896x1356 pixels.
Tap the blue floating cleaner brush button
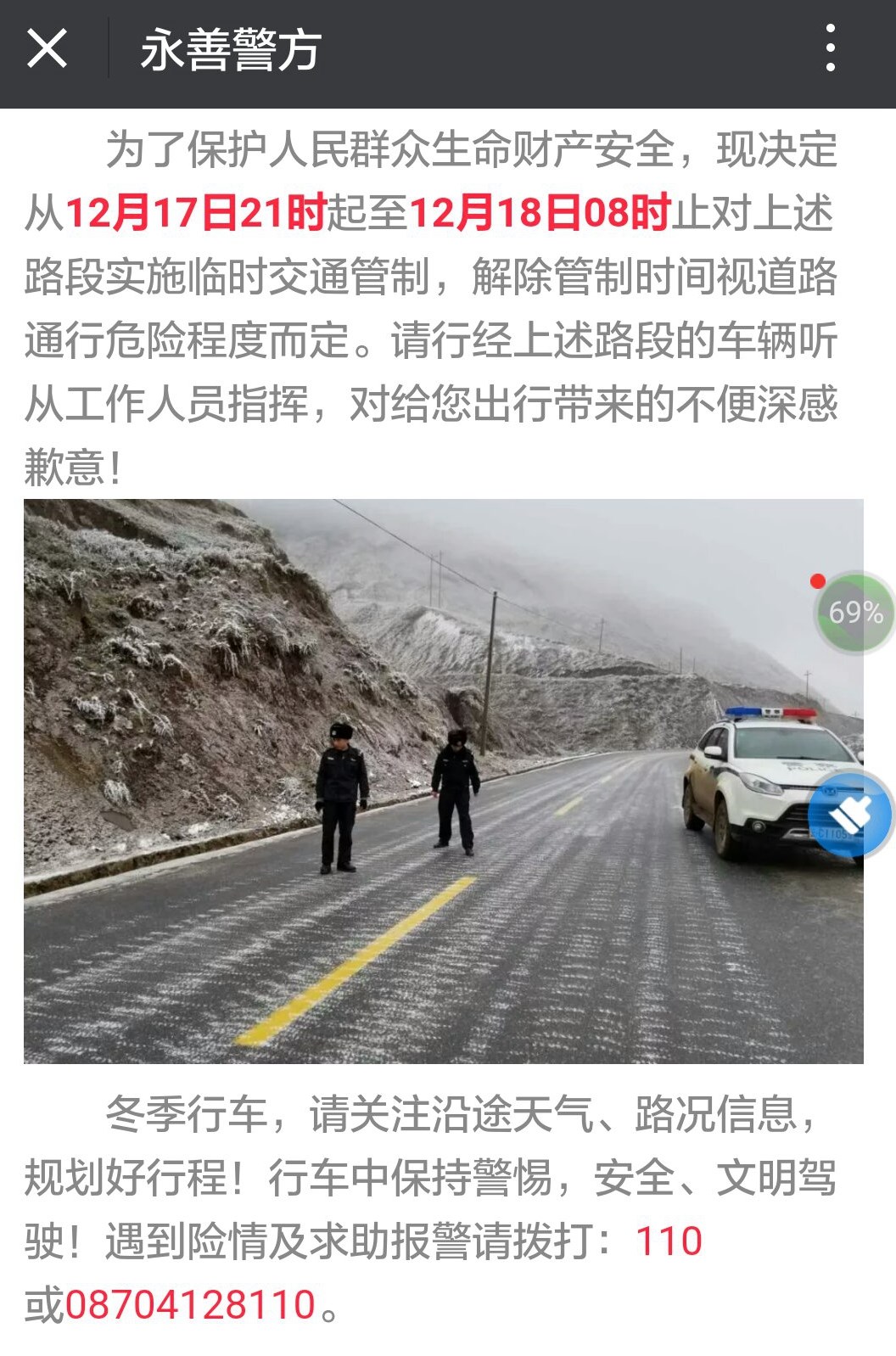pos(849,815)
